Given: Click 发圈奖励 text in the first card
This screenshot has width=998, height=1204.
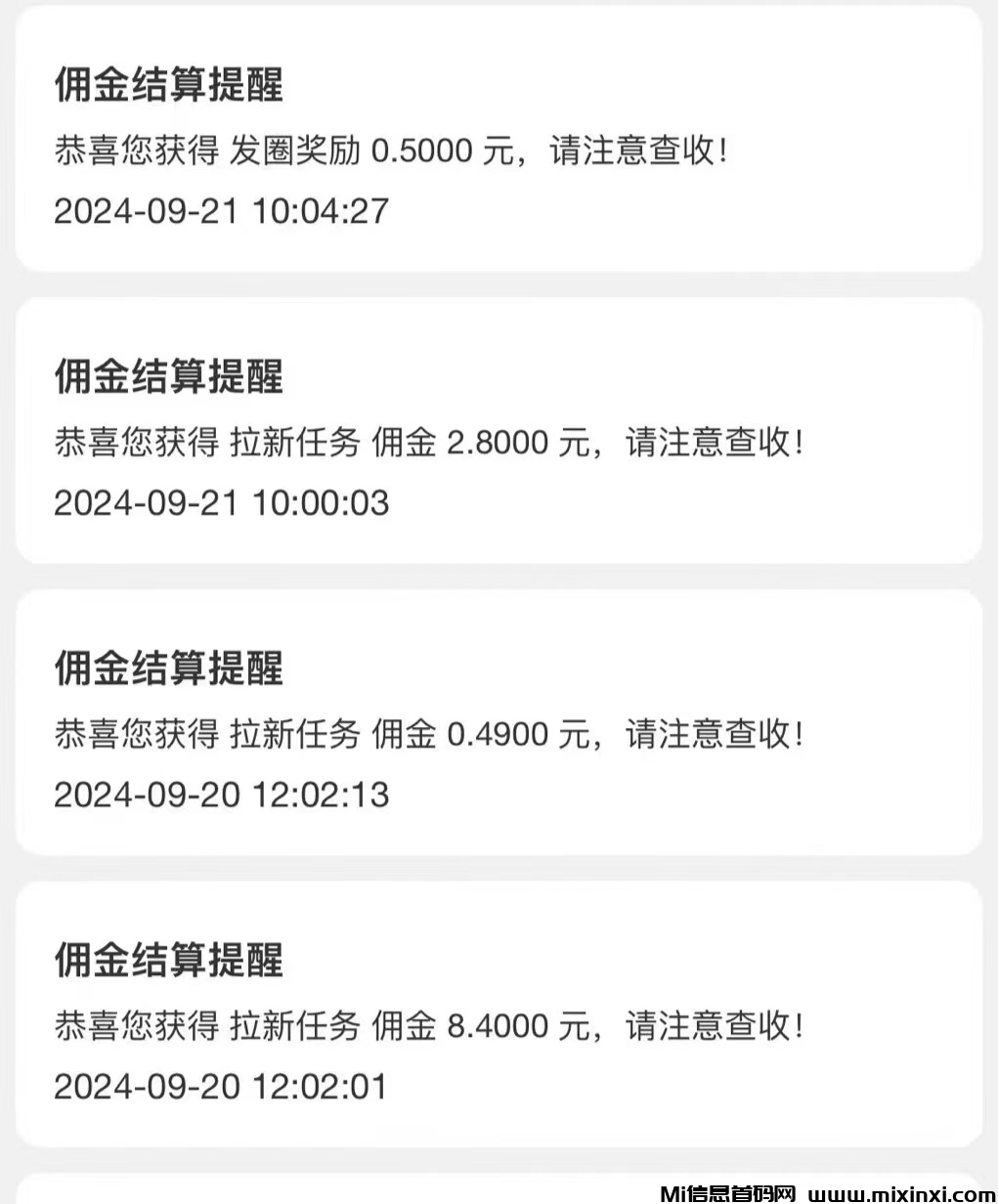Looking at the screenshot, I should click(295, 151).
